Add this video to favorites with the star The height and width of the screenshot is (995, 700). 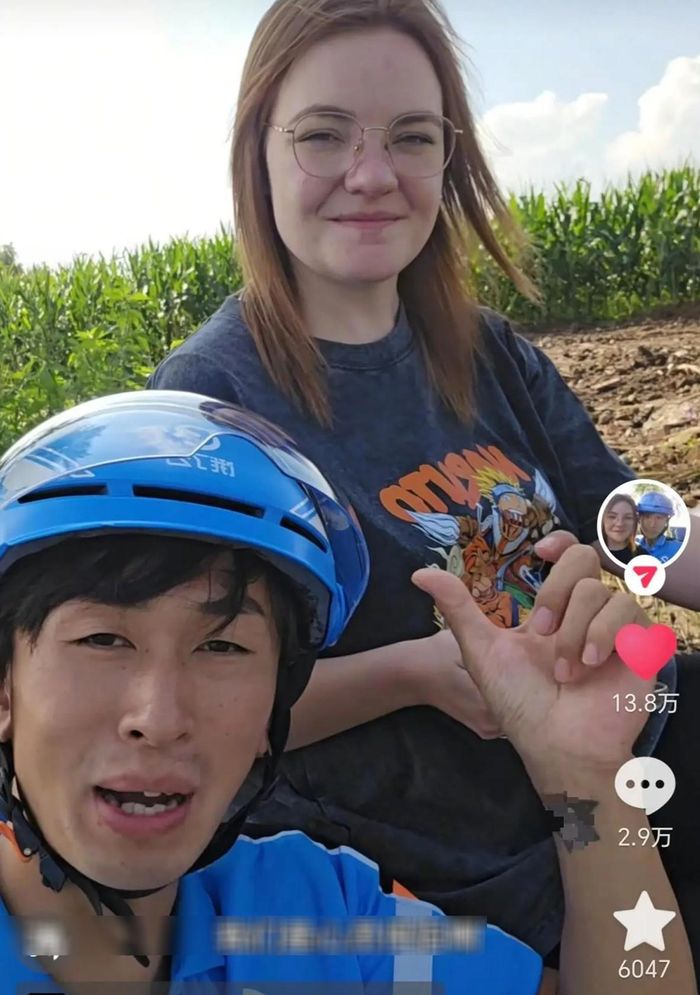click(644, 921)
